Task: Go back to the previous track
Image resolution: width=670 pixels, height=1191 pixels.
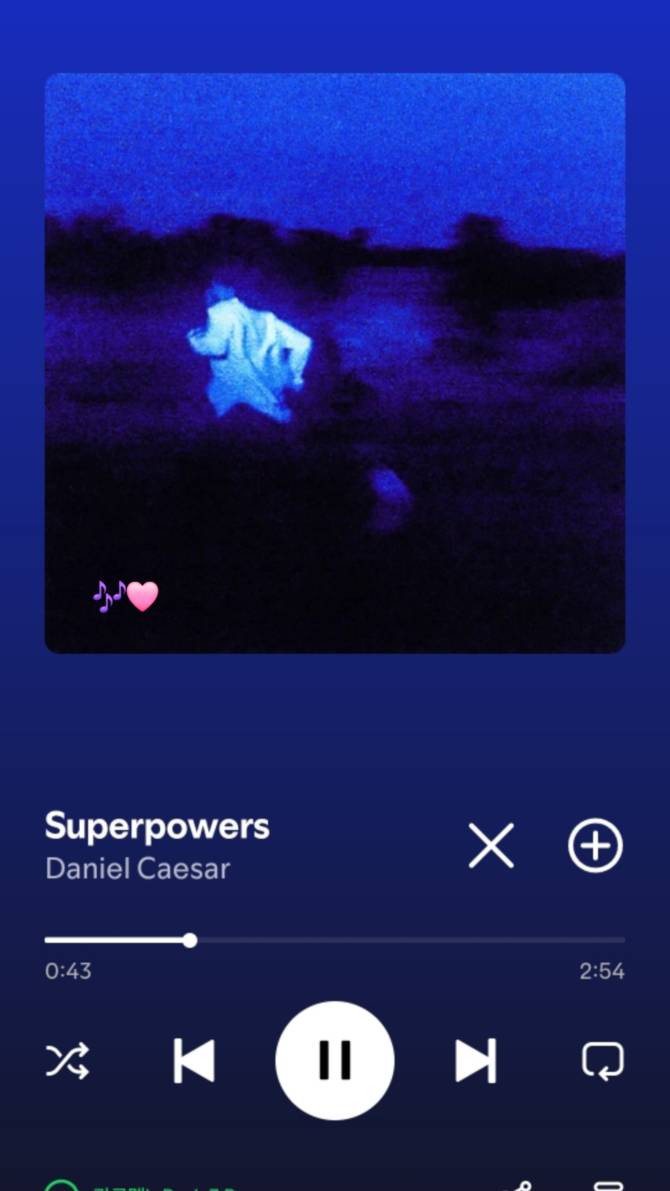Action: click(x=194, y=1060)
